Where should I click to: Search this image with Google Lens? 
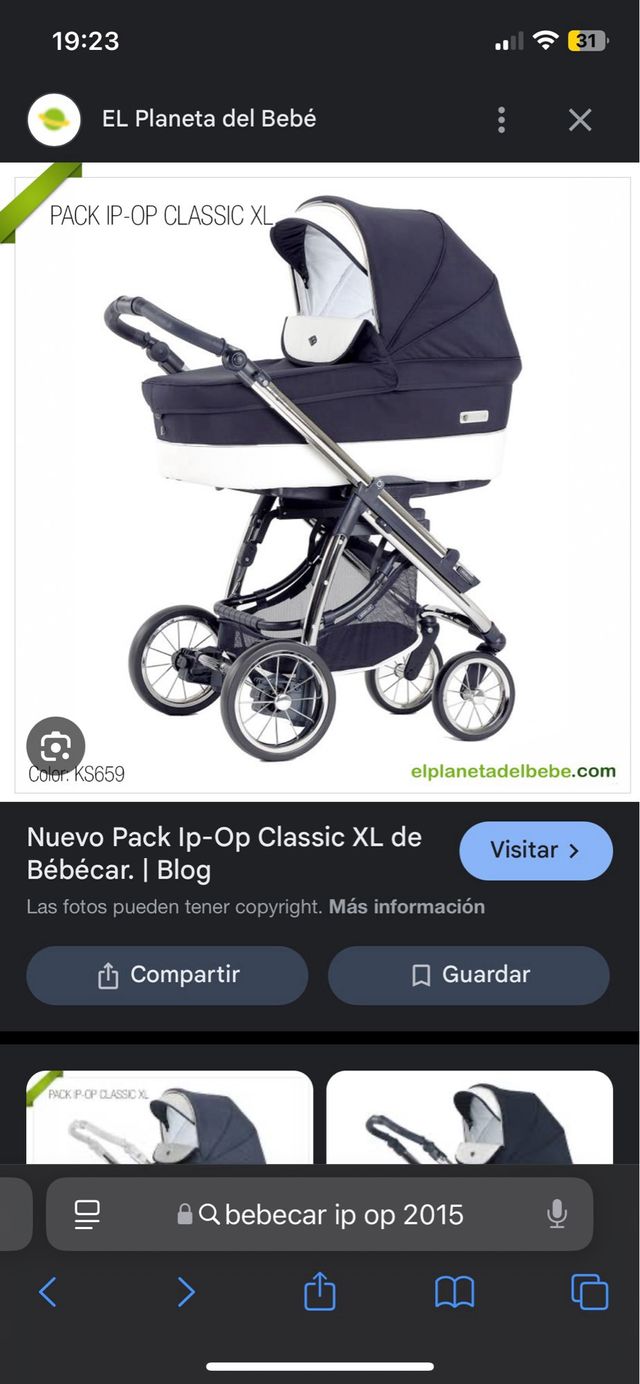[x=55, y=746]
